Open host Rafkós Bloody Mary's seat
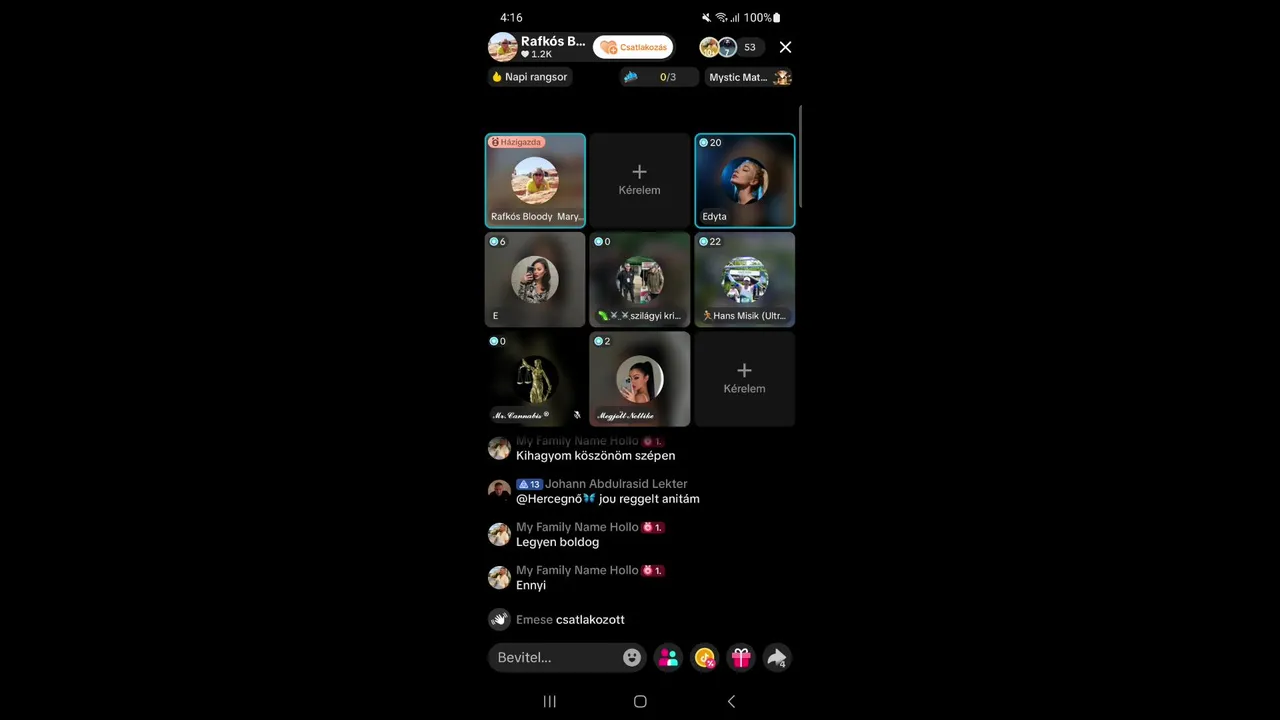This screenshot has width=1280, height=720. click(535, 181)
